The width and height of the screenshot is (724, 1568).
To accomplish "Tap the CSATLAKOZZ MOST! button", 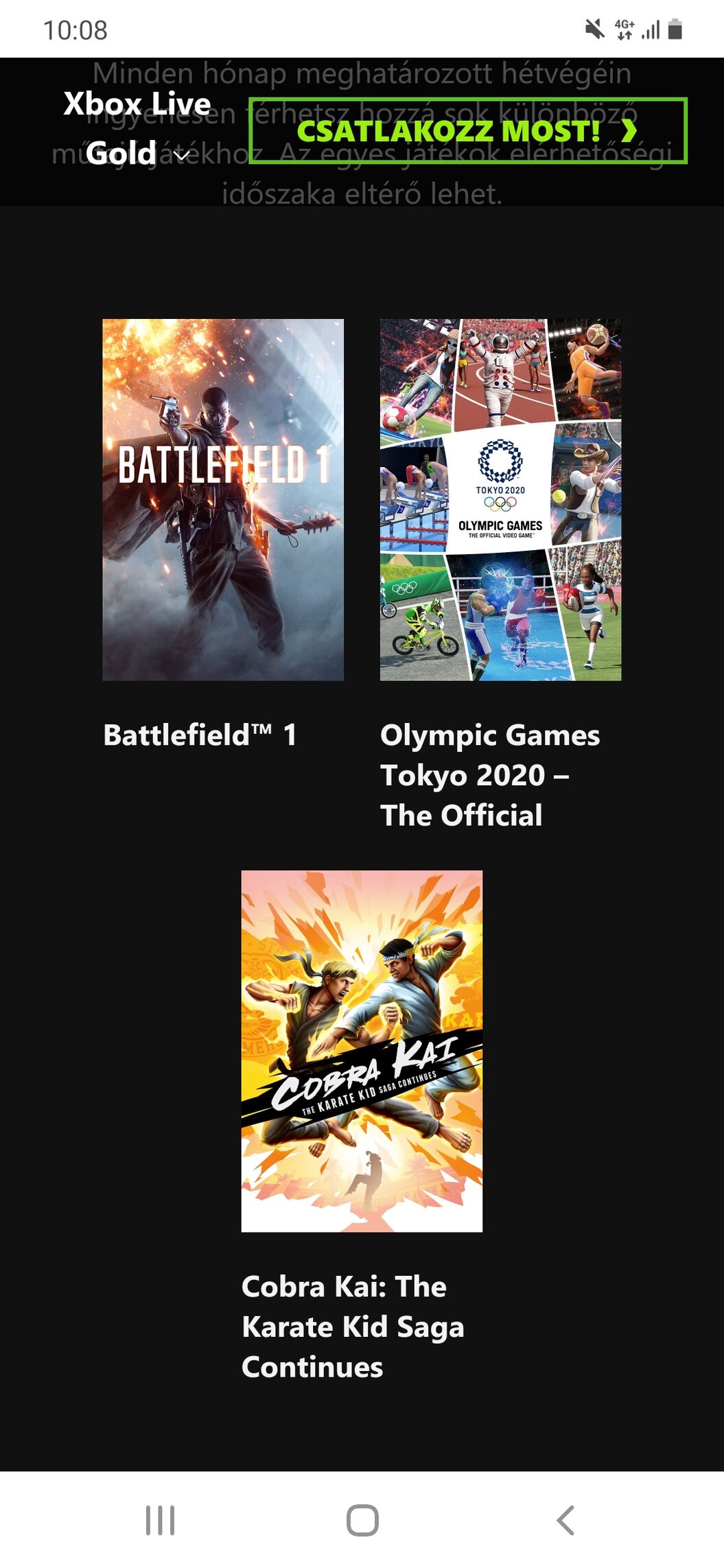I will click(467, 131).
